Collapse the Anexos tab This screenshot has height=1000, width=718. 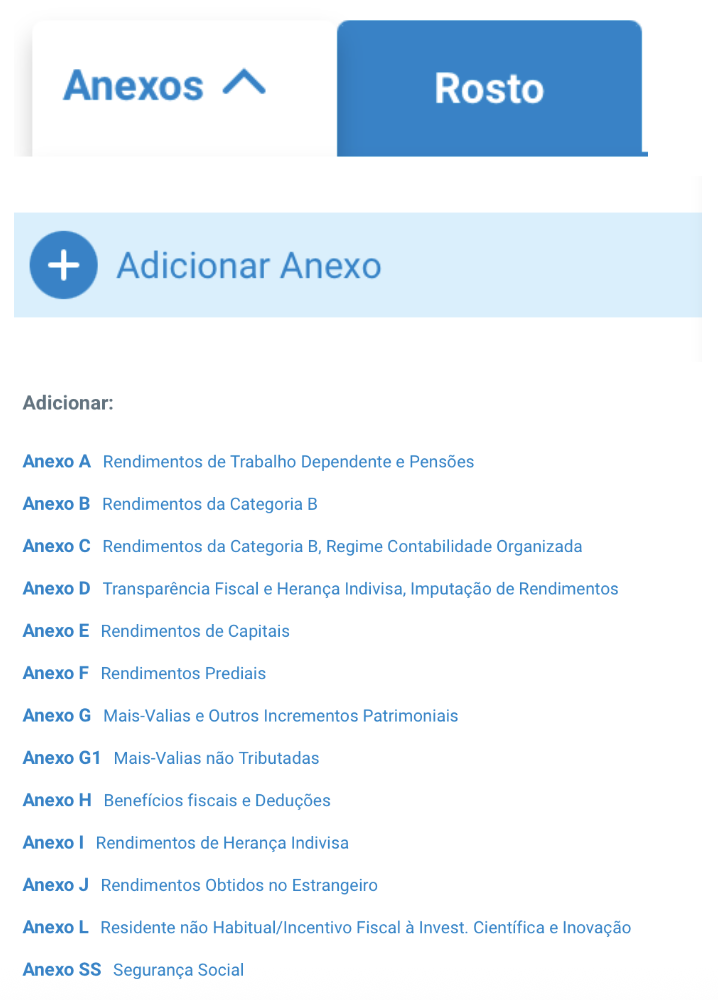point(184,87)
